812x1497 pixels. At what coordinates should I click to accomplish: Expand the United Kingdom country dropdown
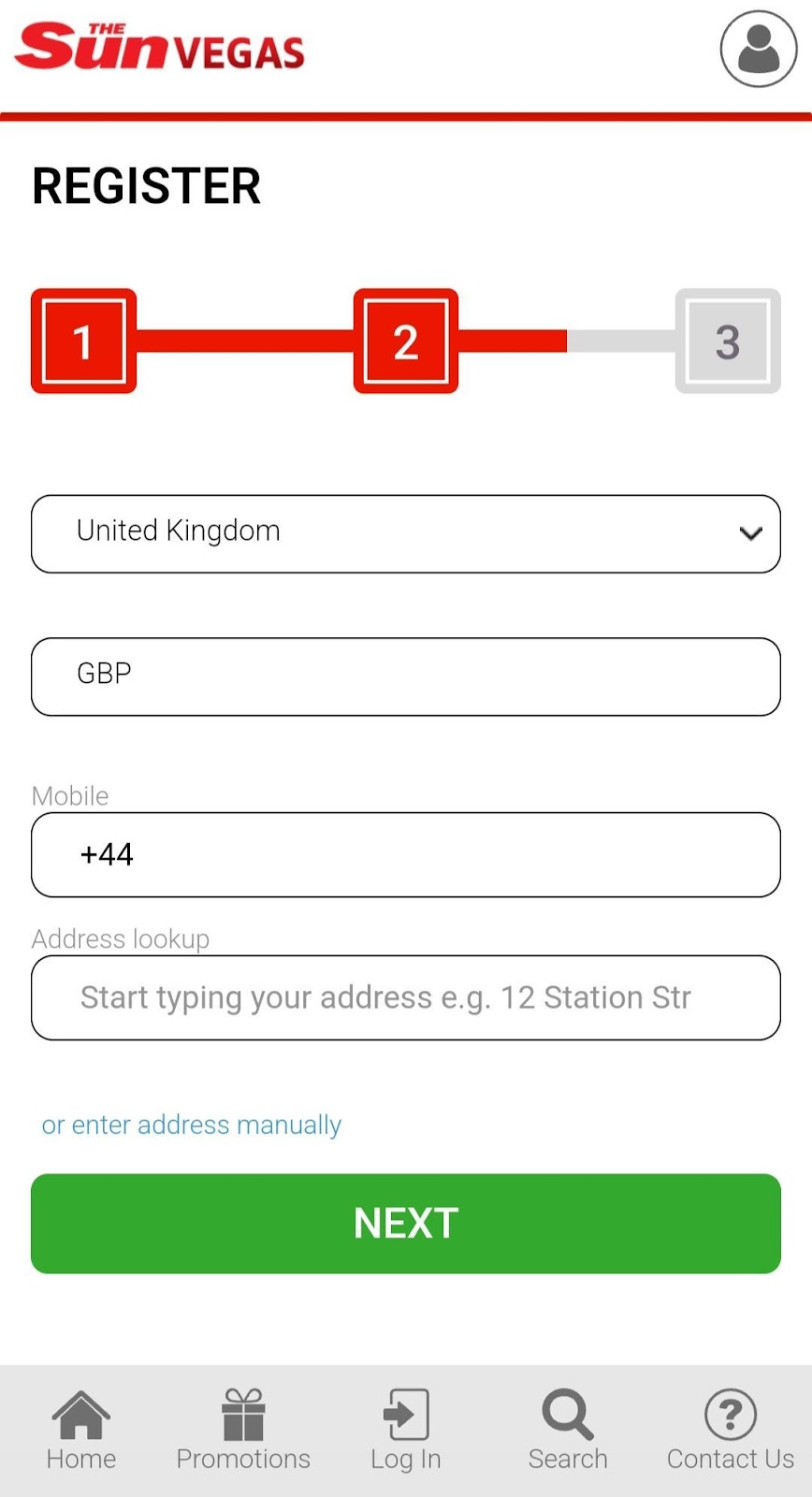click(x=406, y=533)
